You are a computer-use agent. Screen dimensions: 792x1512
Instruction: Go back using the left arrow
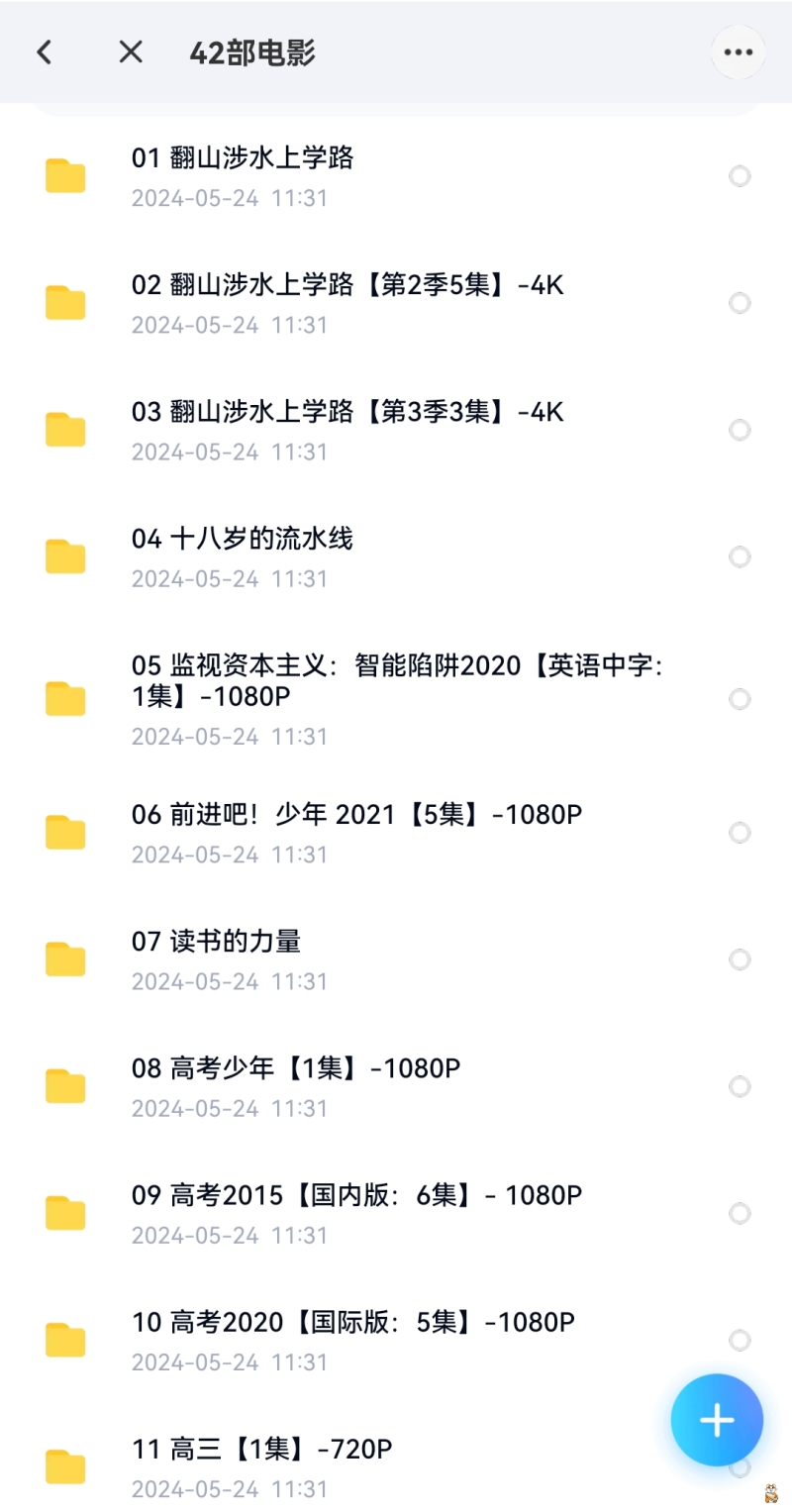click(45, 52)
